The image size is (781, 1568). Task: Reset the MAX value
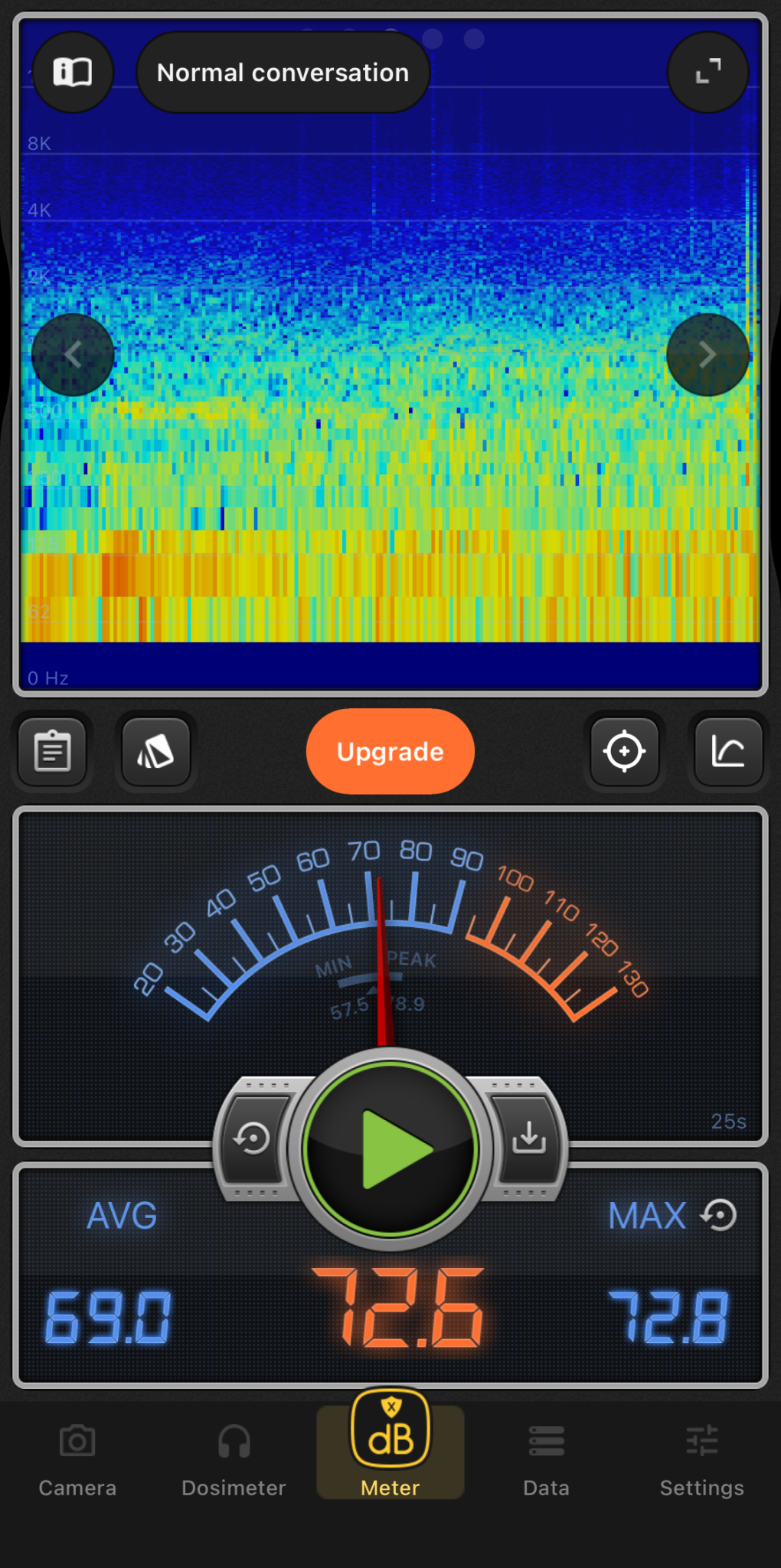[x=720, y=1215]
